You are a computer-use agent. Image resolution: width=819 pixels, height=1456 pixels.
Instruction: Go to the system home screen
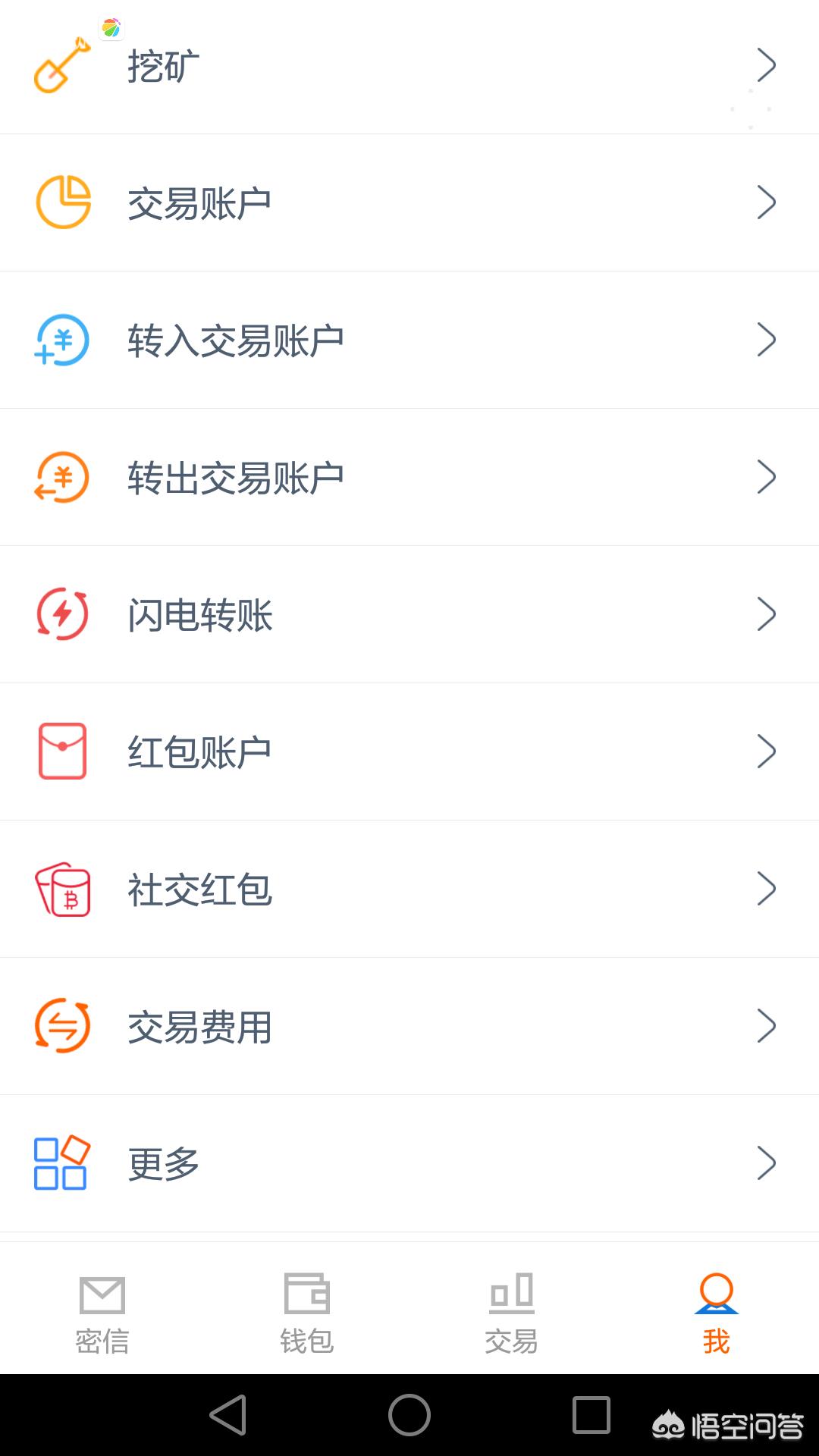tap(409, 1415)
